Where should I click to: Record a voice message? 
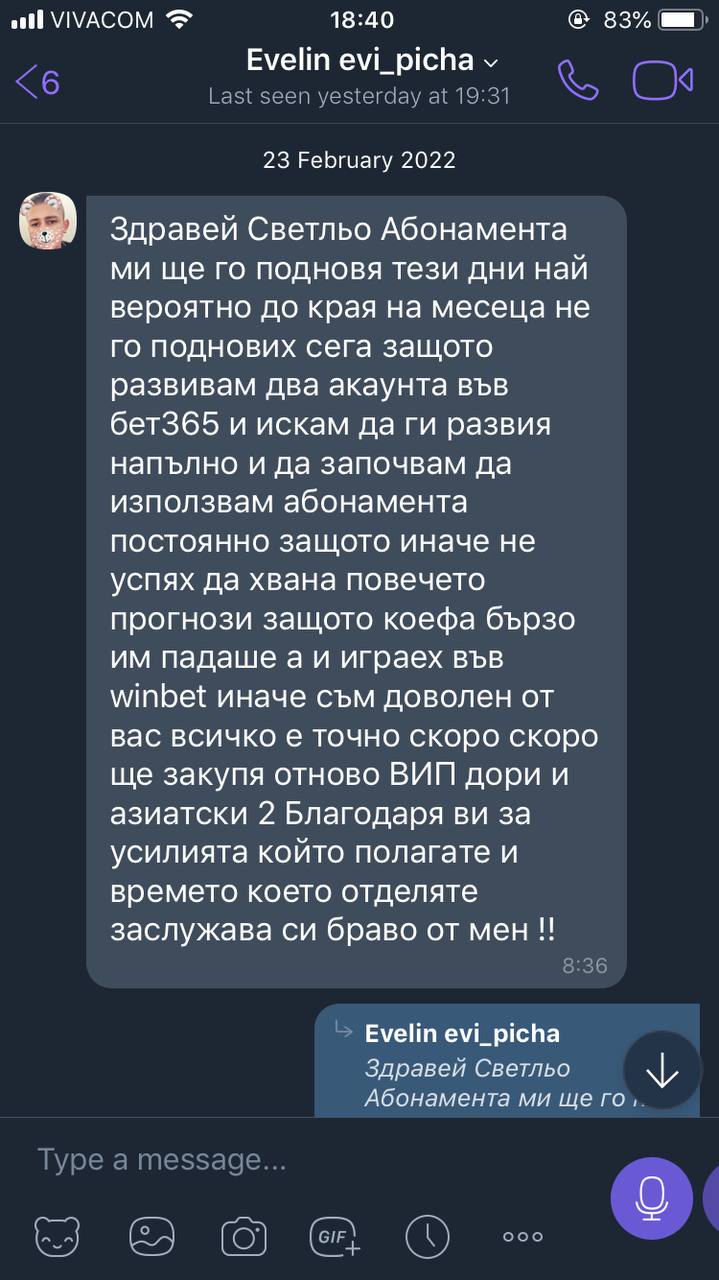651,1197
